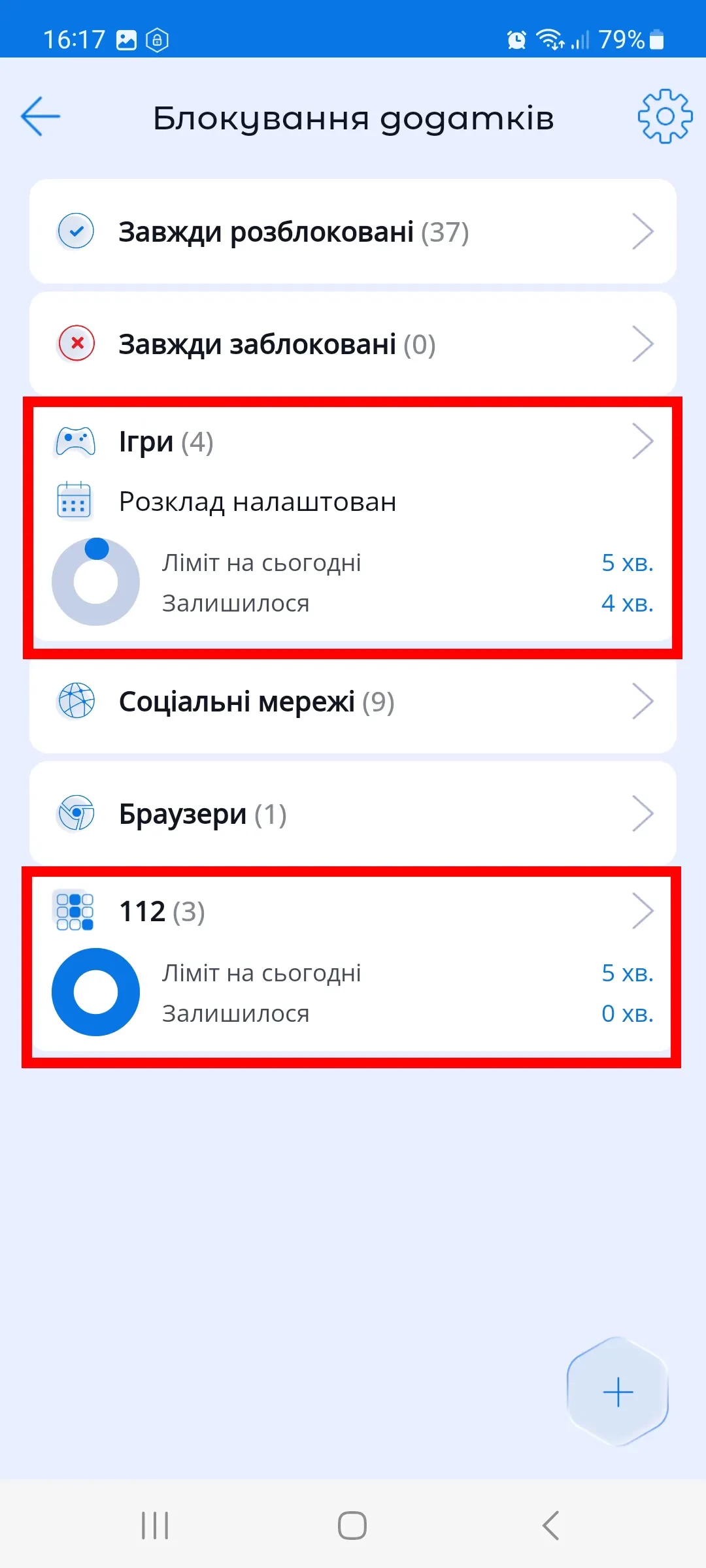Open the Браузери category

pos(353,815)
